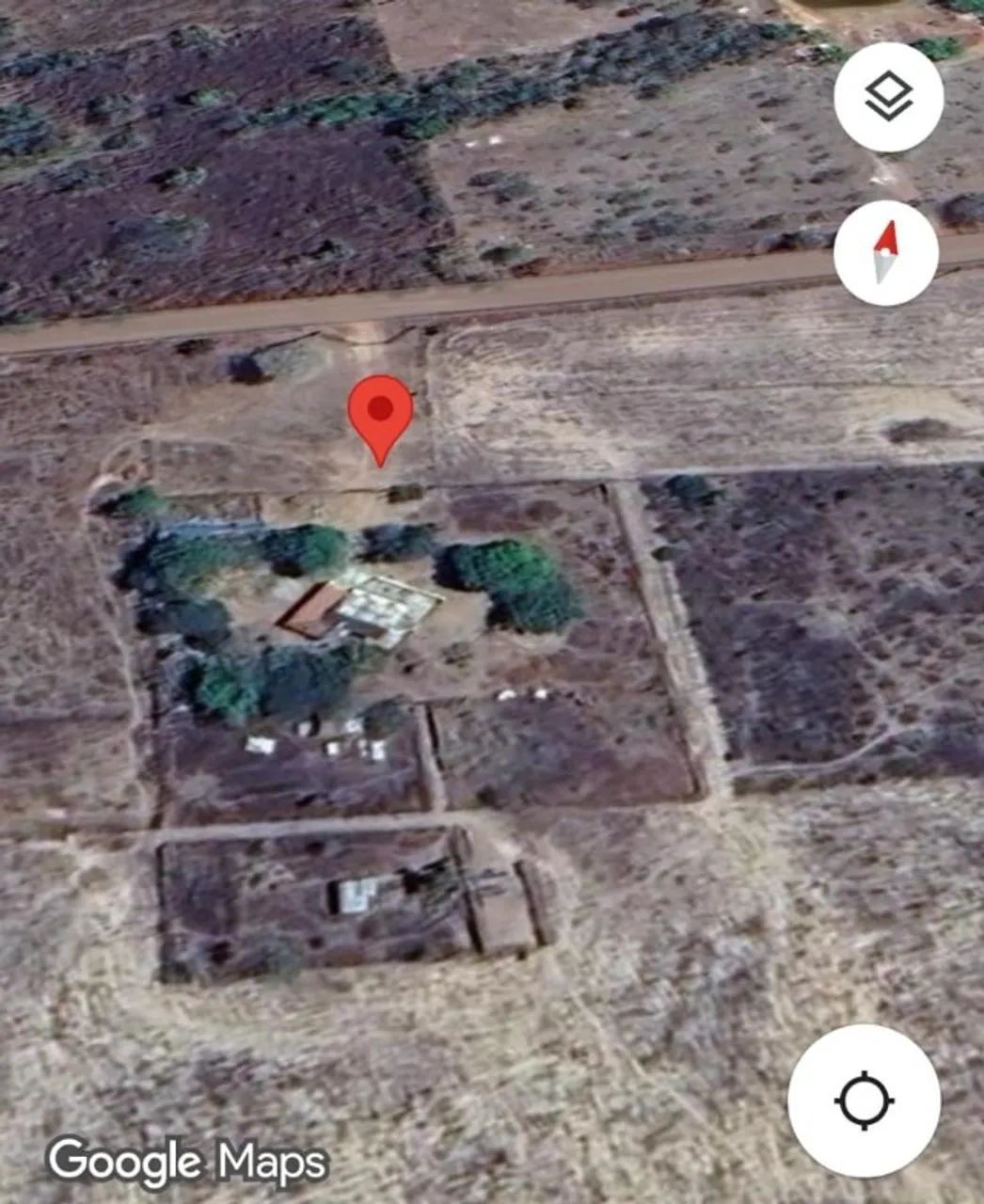This screenshot has height=1204, width=984.
Task: Tap the compass to reset north
Action: pos(885,252)
